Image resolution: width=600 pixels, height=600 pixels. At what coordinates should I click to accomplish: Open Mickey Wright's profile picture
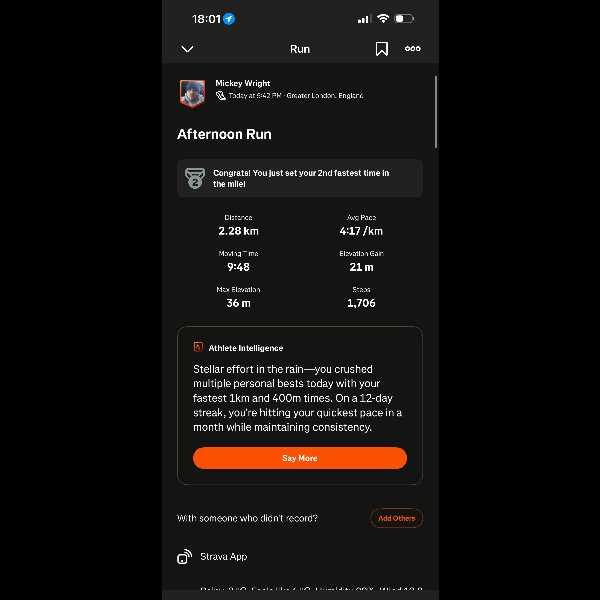[x=192, y=92]
